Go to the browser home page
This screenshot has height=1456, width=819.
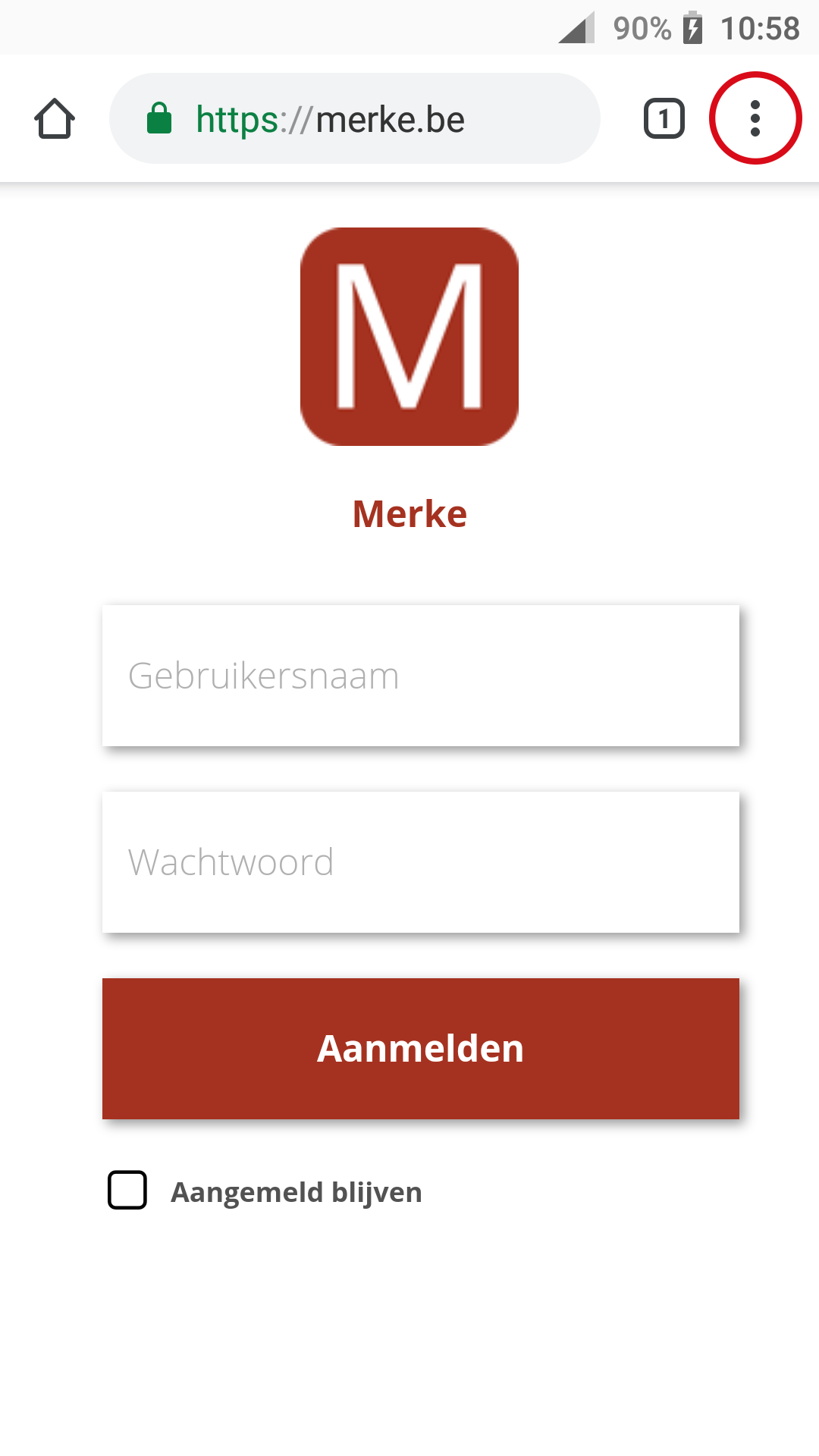click(x=55, y=119)
